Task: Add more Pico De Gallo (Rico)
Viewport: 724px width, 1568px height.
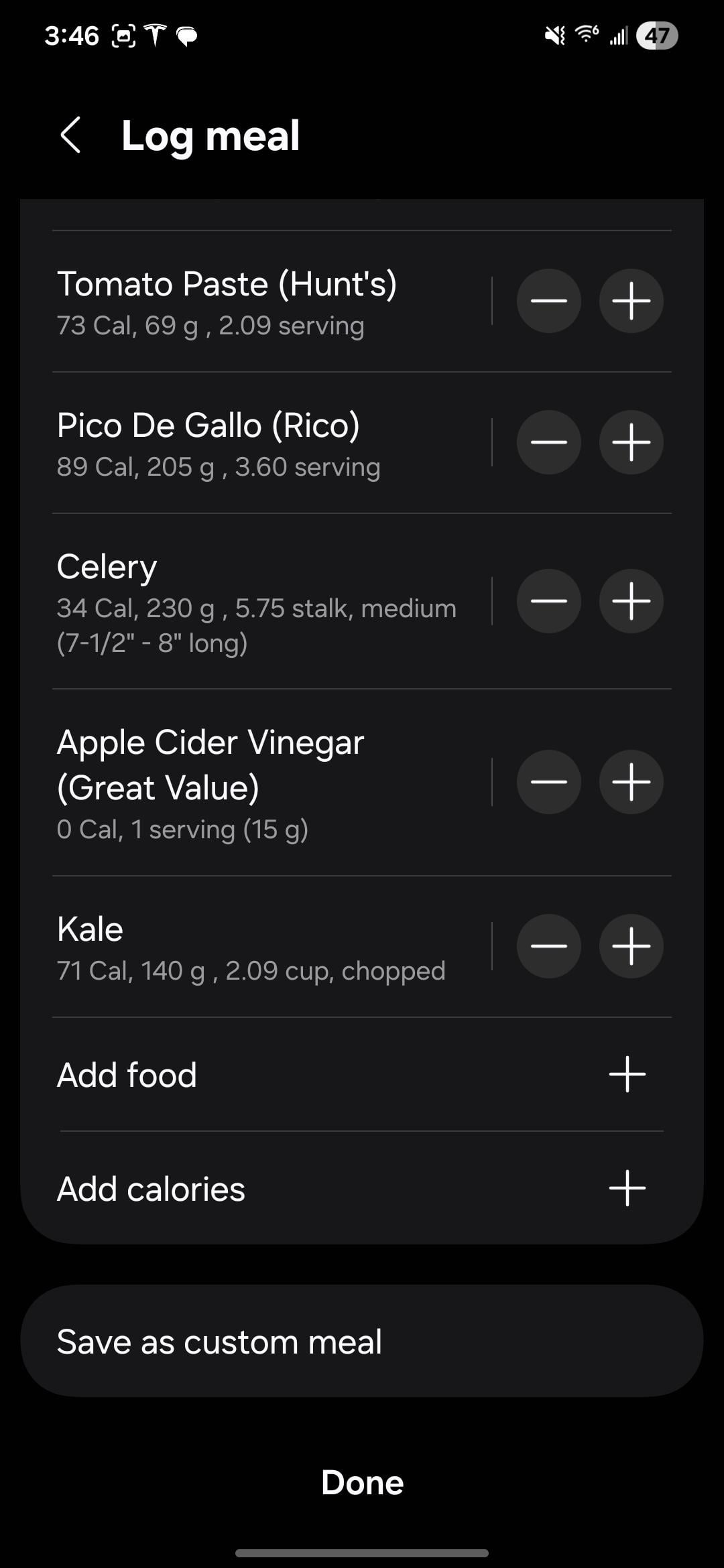Action: (631, 442)
